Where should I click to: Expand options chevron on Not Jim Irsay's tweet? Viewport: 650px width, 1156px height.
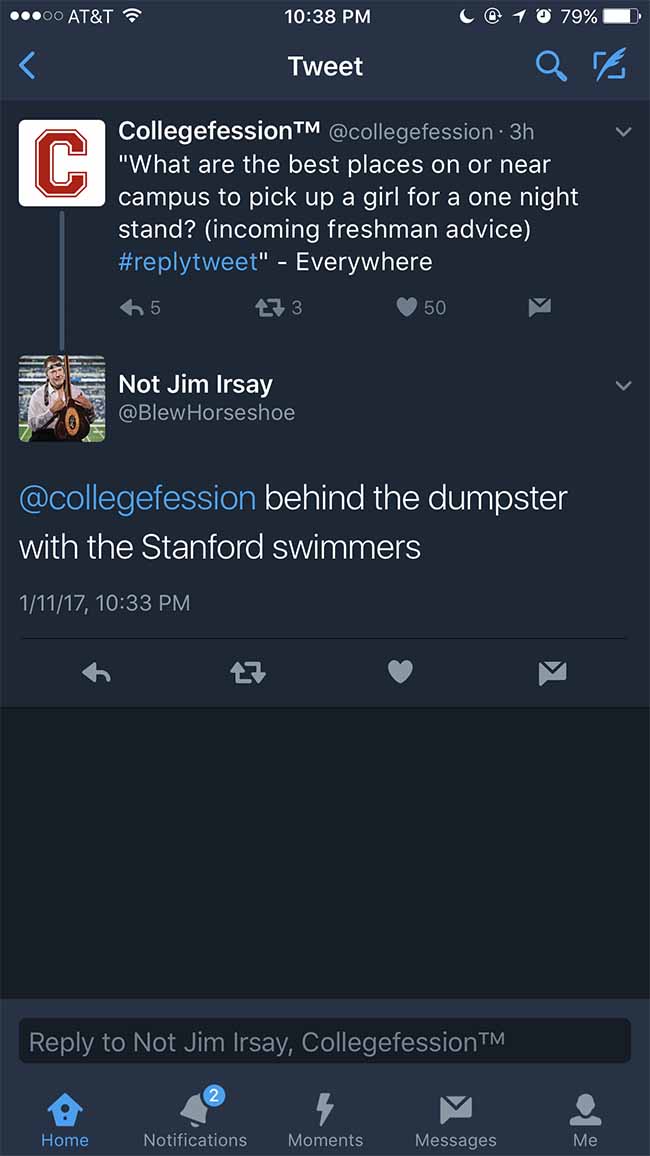[x=623, y=386]
